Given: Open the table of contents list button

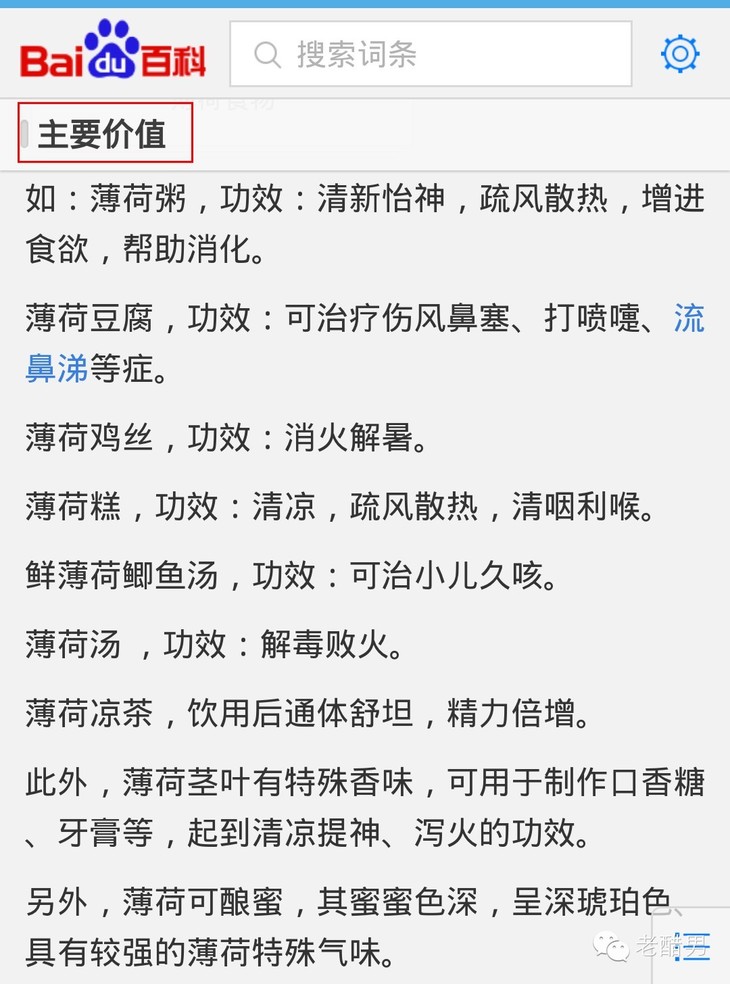Looking at the screenshot, I should point(694,947).
